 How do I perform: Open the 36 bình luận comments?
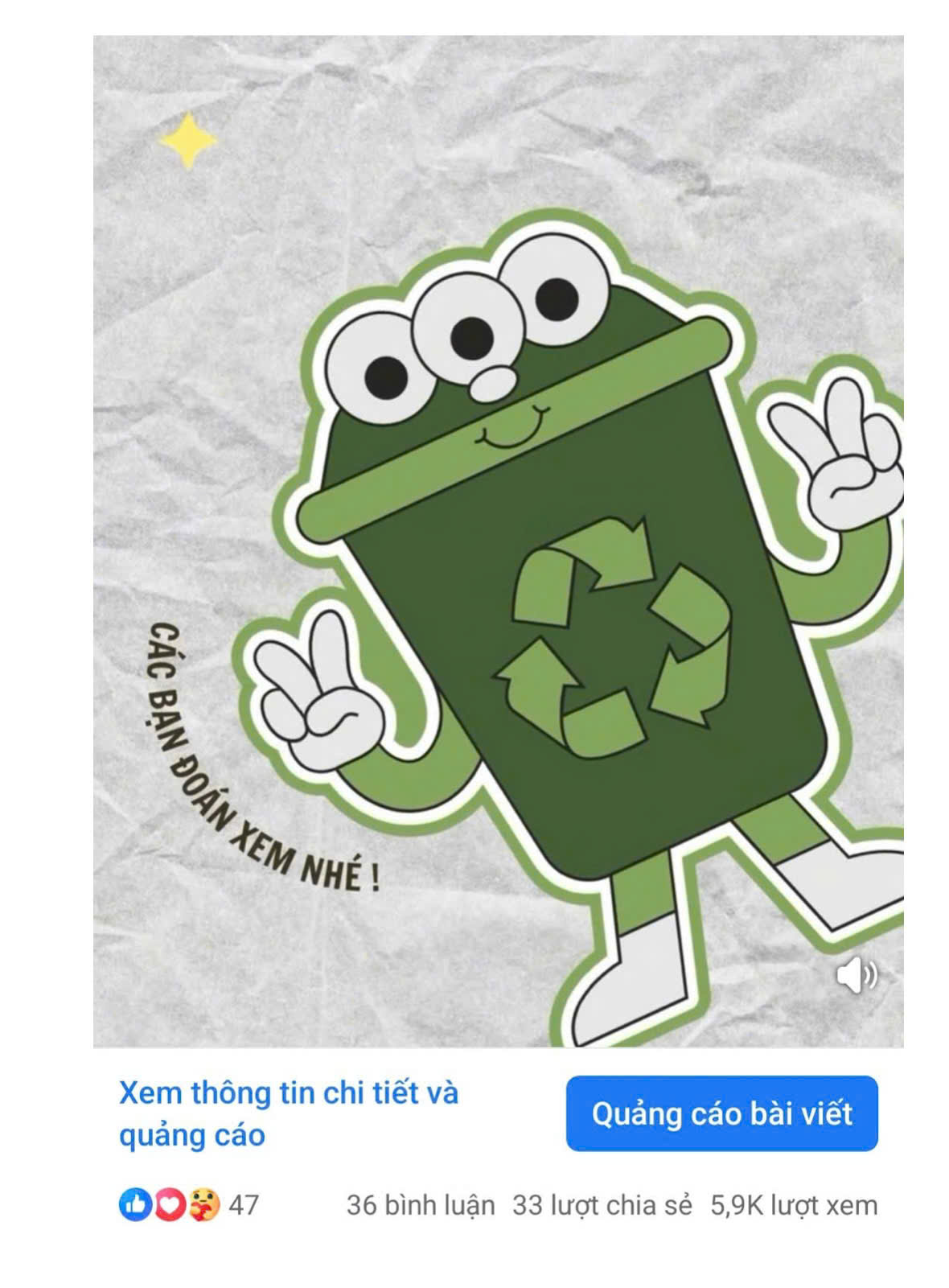click(x=421, y=1205)
